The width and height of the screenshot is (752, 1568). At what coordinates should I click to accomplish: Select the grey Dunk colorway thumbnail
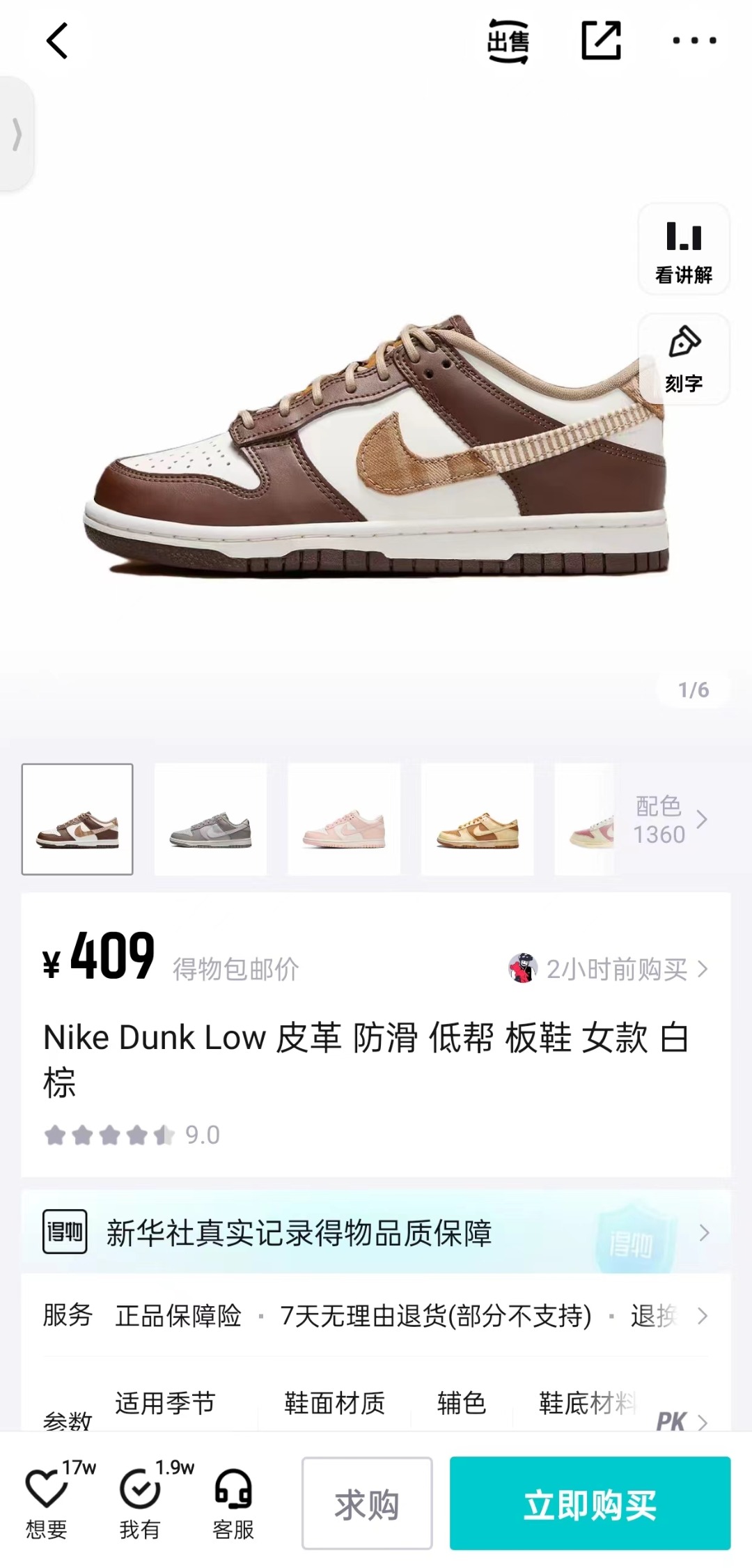click(x=210, y=819)
